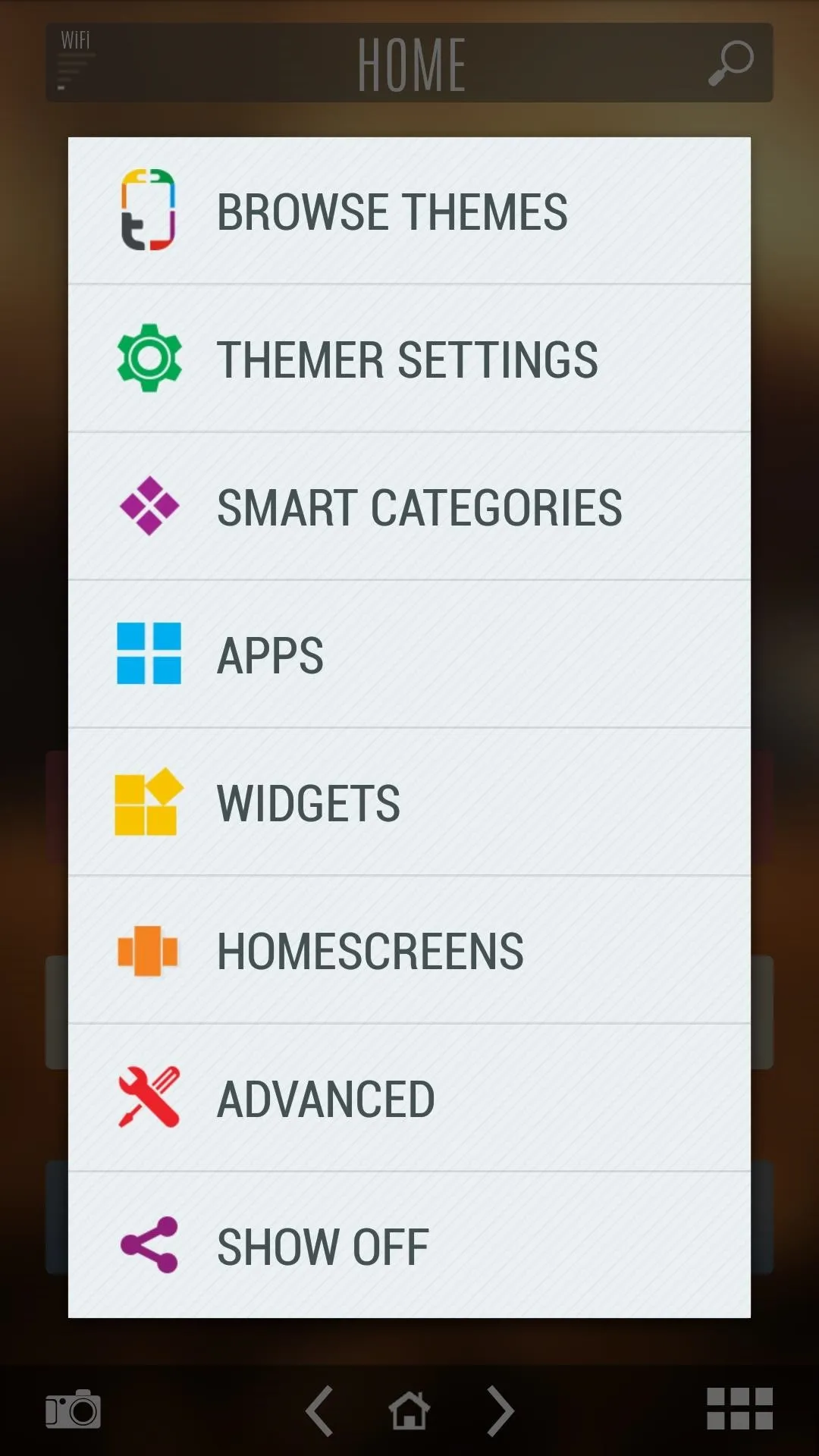Tap the home icon in bottom bar
819x1456 pixels.
click(409, 1410)
